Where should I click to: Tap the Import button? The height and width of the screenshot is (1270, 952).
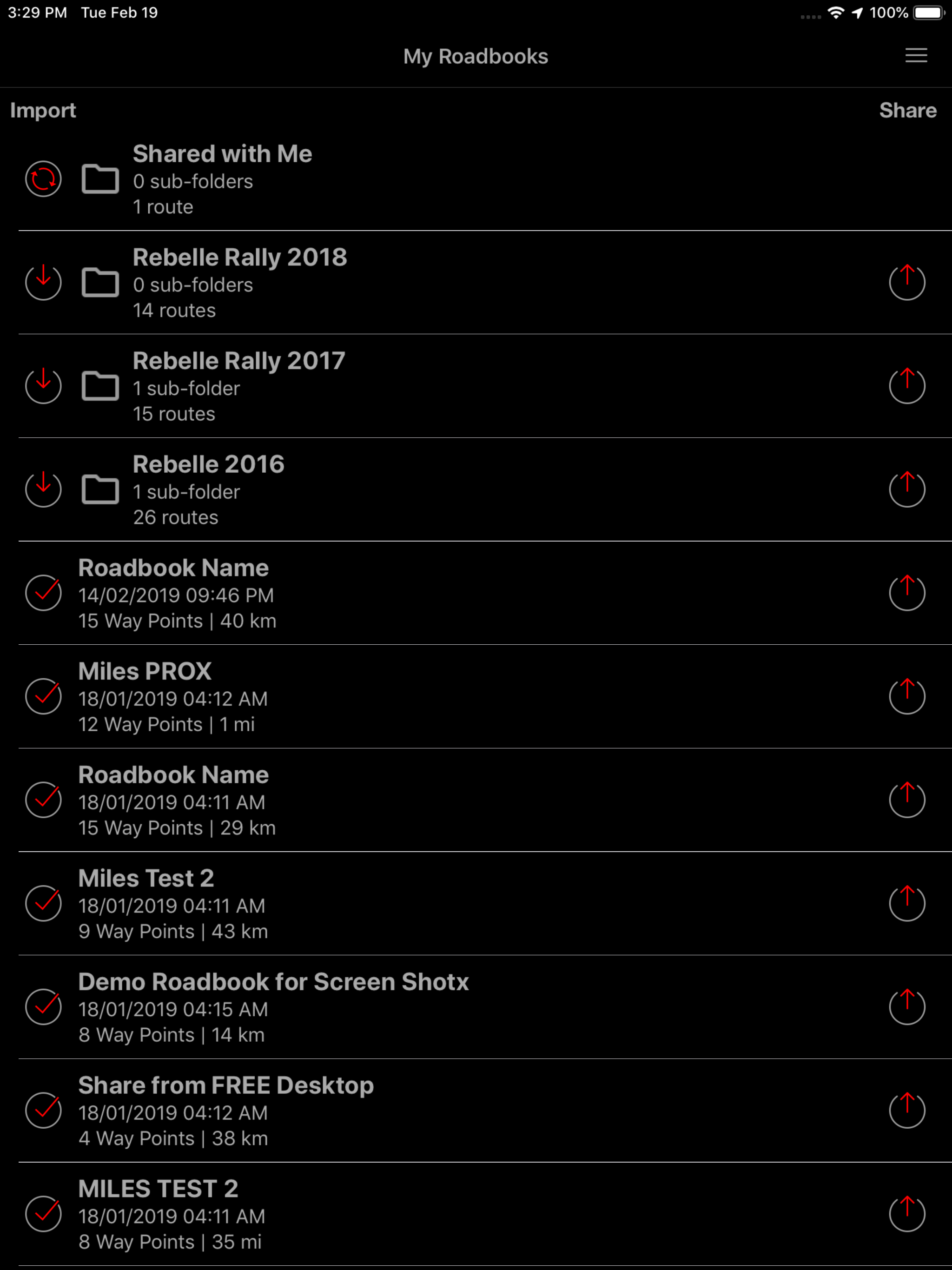(44, 110)
